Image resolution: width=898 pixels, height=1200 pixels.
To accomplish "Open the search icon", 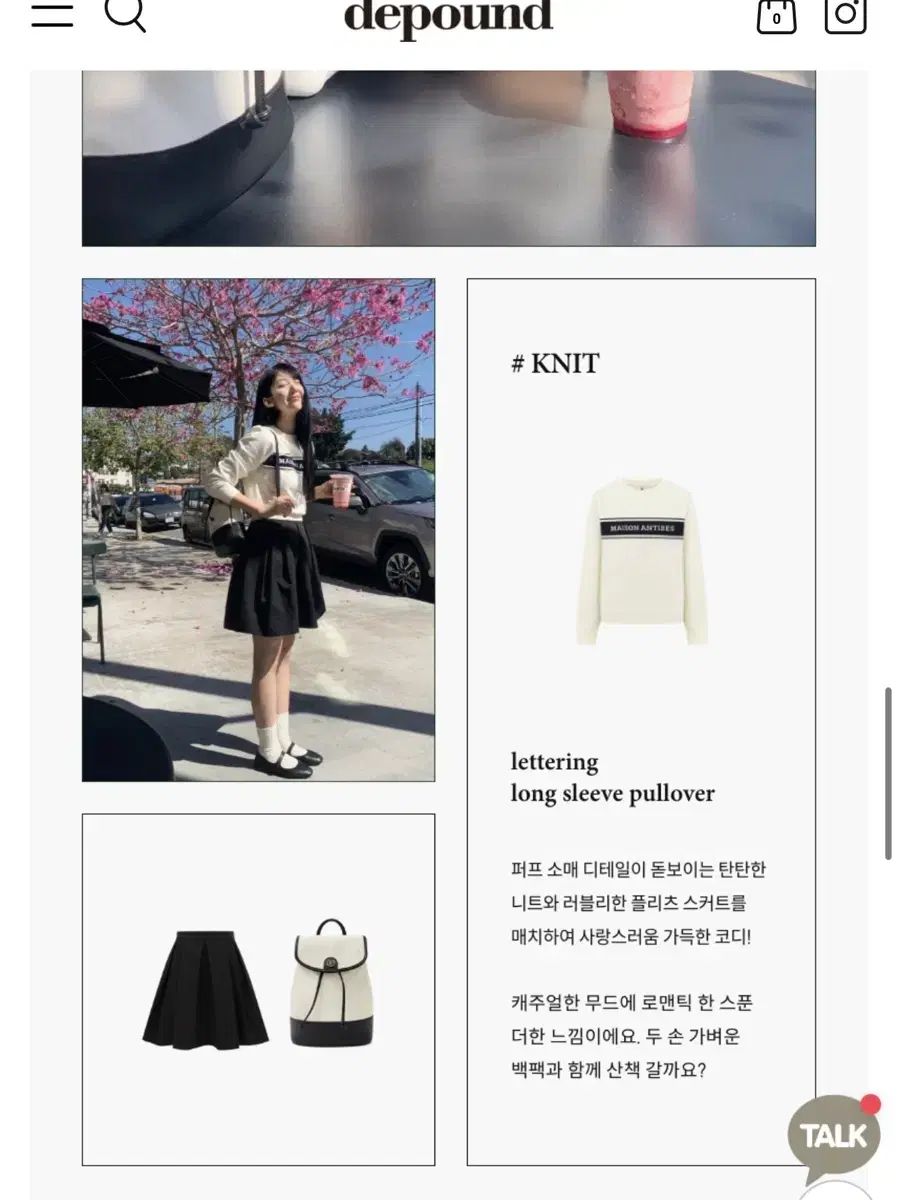I will 125,14.
